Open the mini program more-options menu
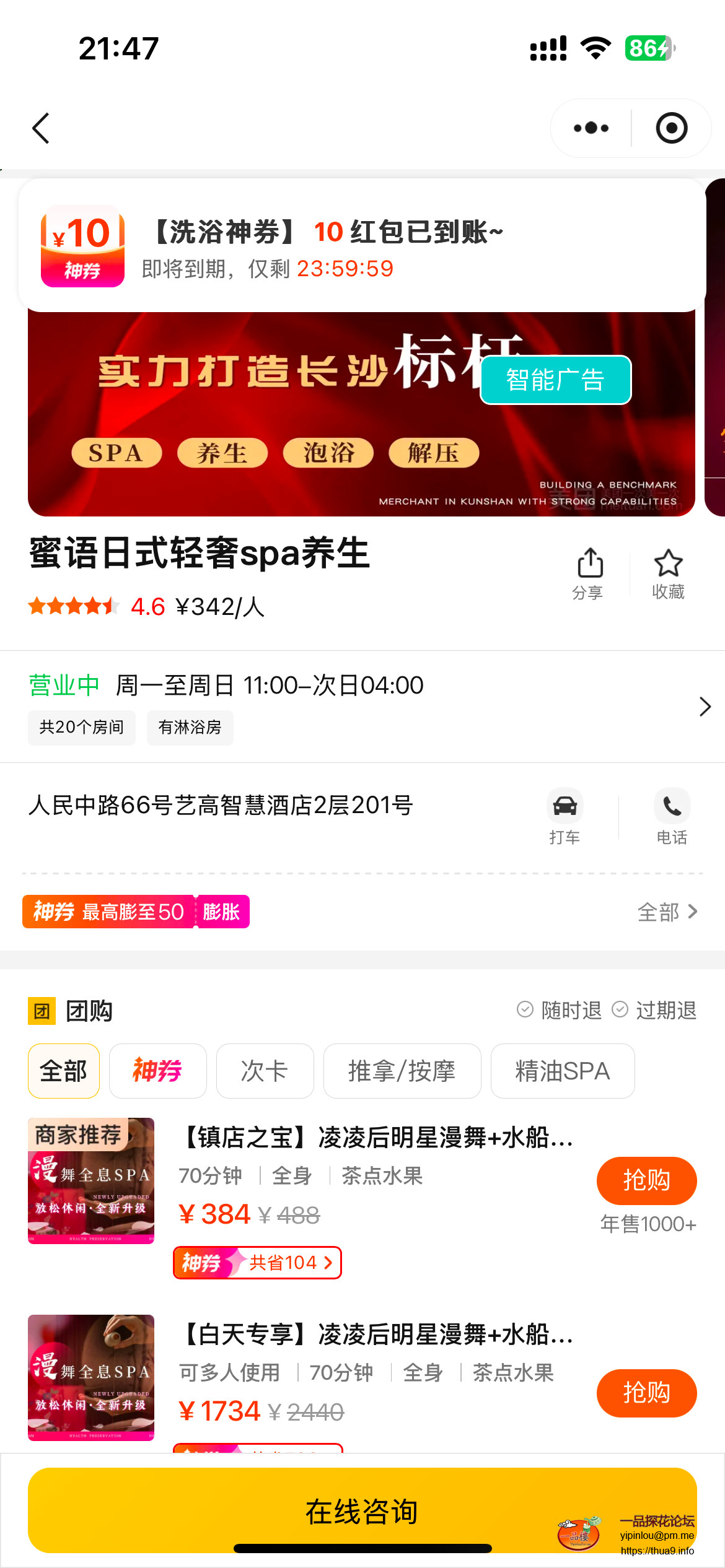Screen dimensions: 725x1568 [591, 128]
